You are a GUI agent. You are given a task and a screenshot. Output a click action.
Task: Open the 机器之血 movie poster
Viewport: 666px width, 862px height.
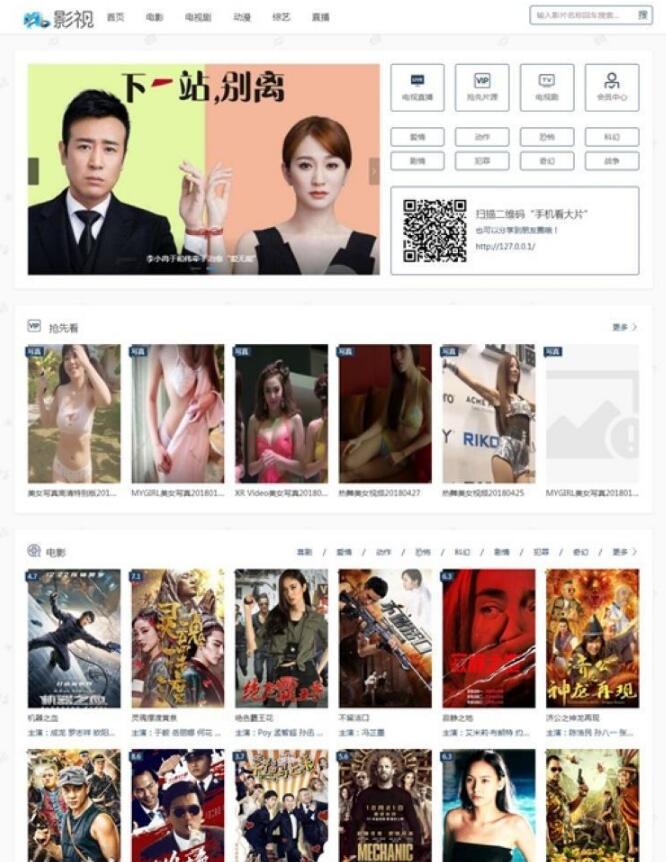74,638
